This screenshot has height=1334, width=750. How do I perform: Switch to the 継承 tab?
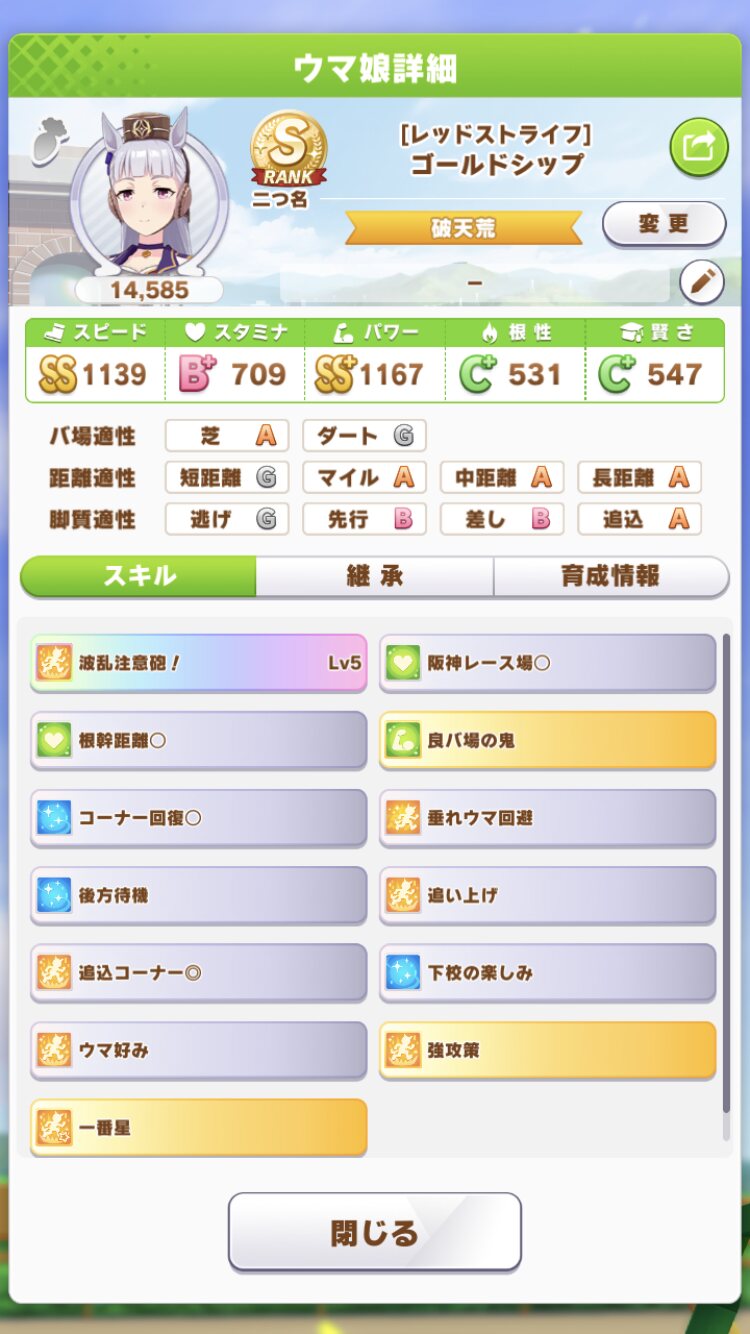[x=374, y=576]
